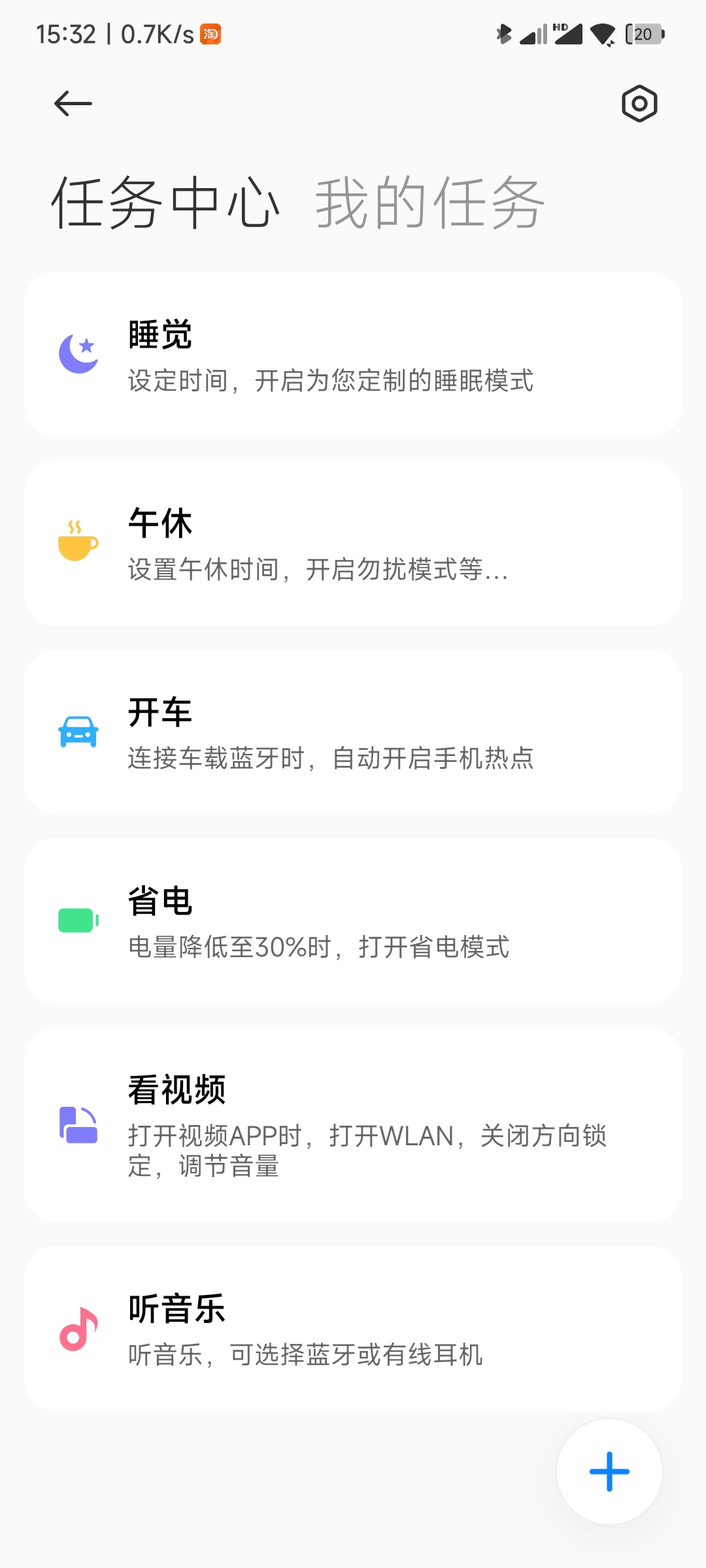Switch to the 我的任务 tab
The width and height of the screenshot is (706, 1568).
tap(429, 203)
